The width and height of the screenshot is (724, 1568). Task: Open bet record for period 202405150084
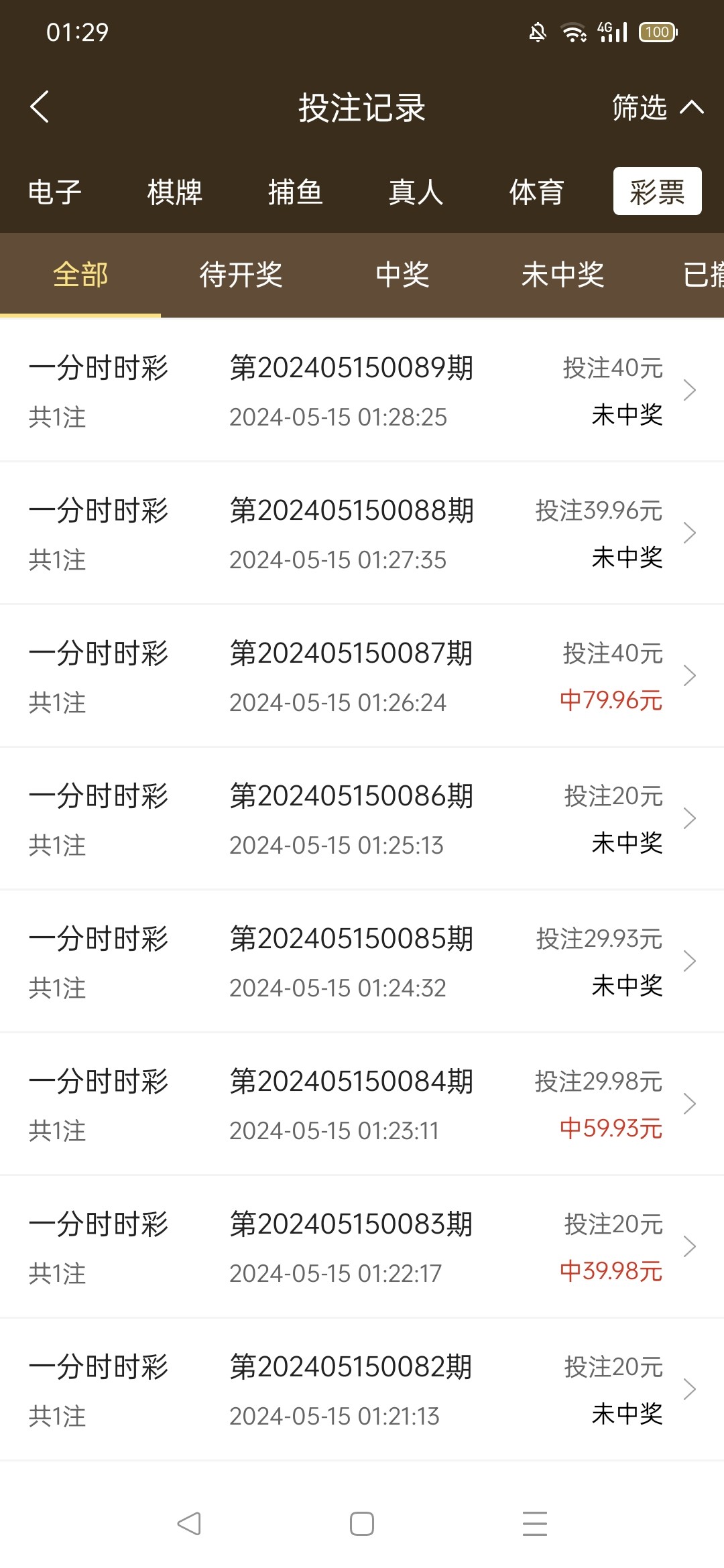pos(362,1104)
